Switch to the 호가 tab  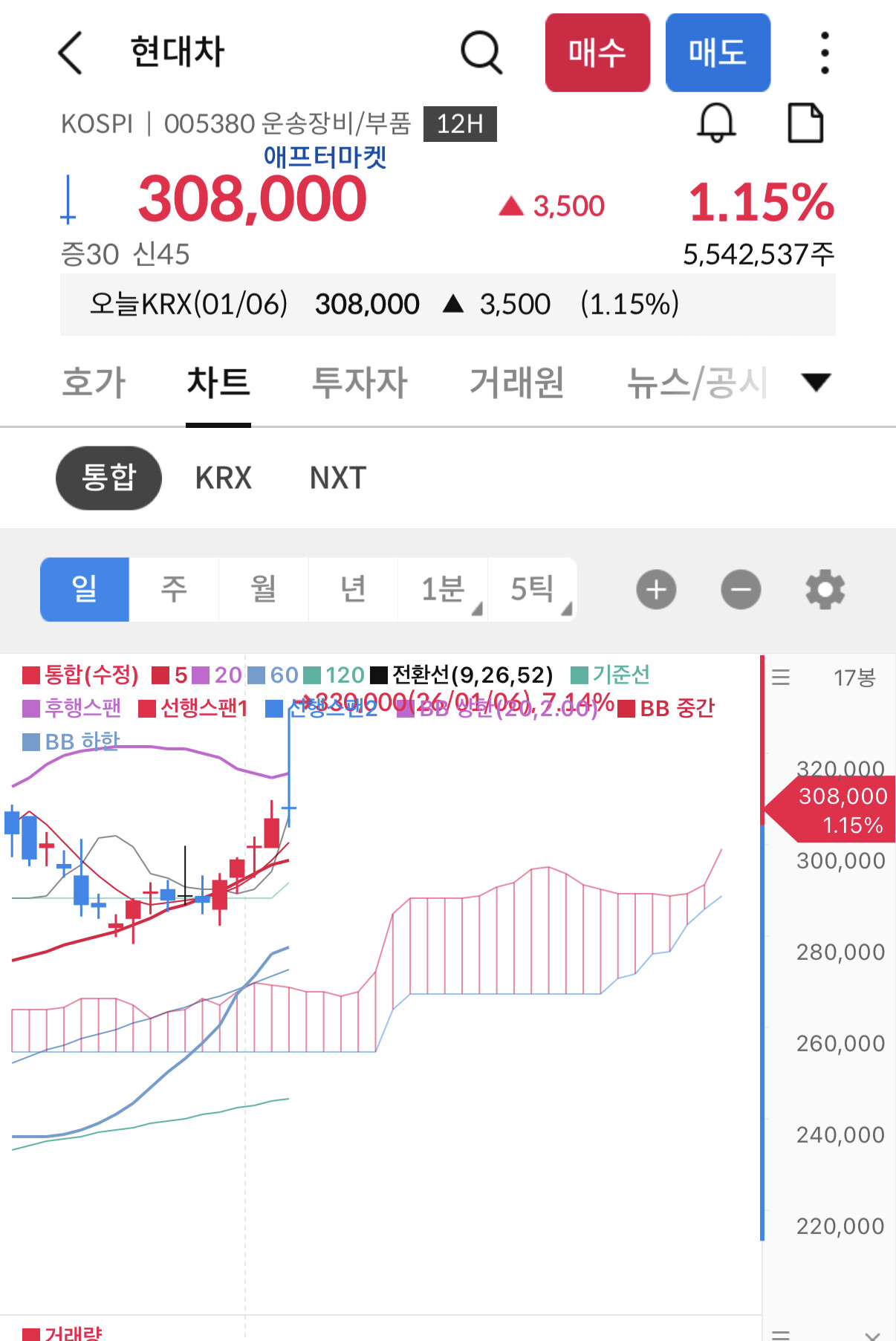click(94, 383)
